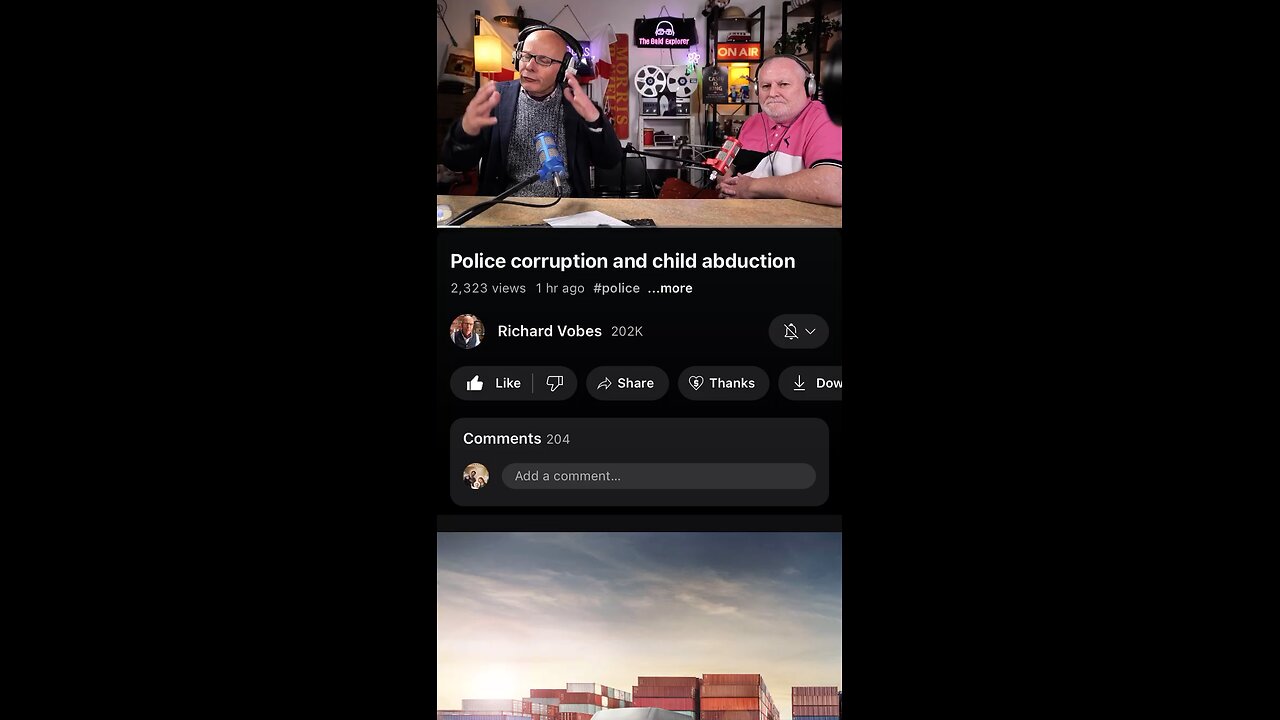This screenshot has width=1280, height=720.
Task: Share the video
Action: 626,383
